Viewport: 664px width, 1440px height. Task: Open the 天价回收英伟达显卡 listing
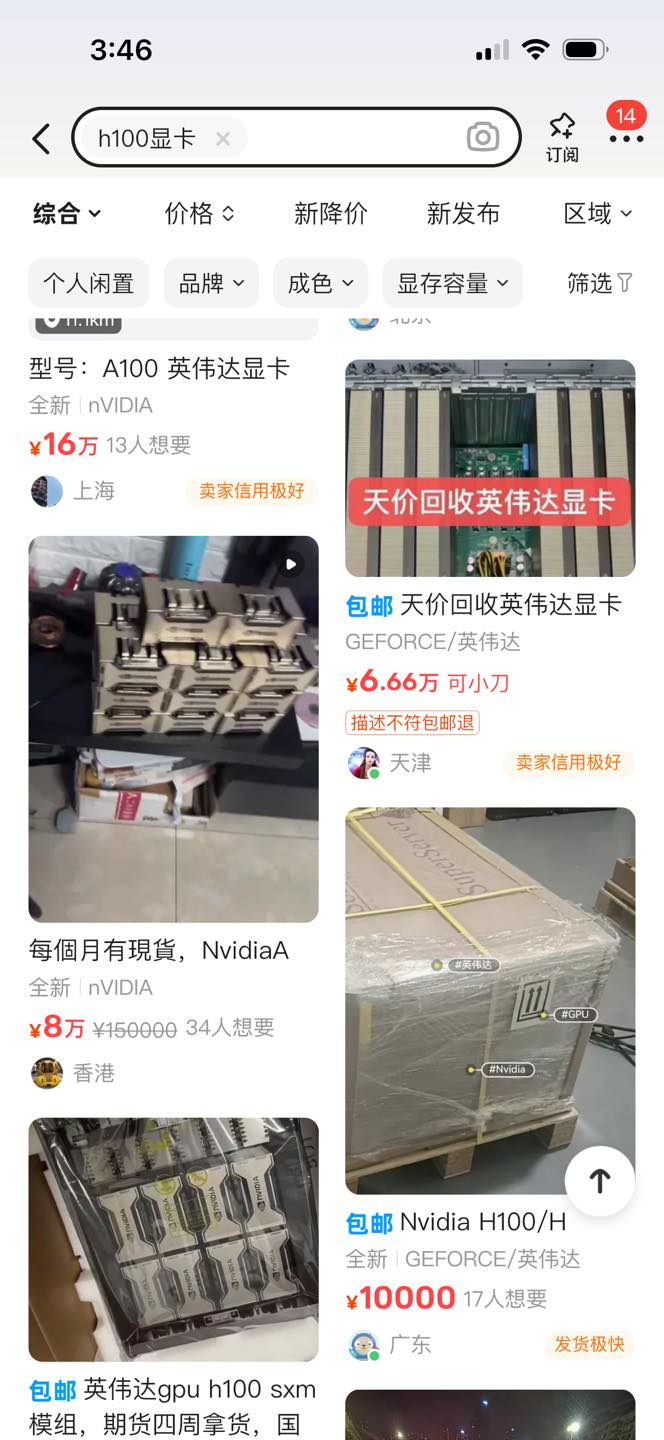pyautogui.click(x=490, y=470)
